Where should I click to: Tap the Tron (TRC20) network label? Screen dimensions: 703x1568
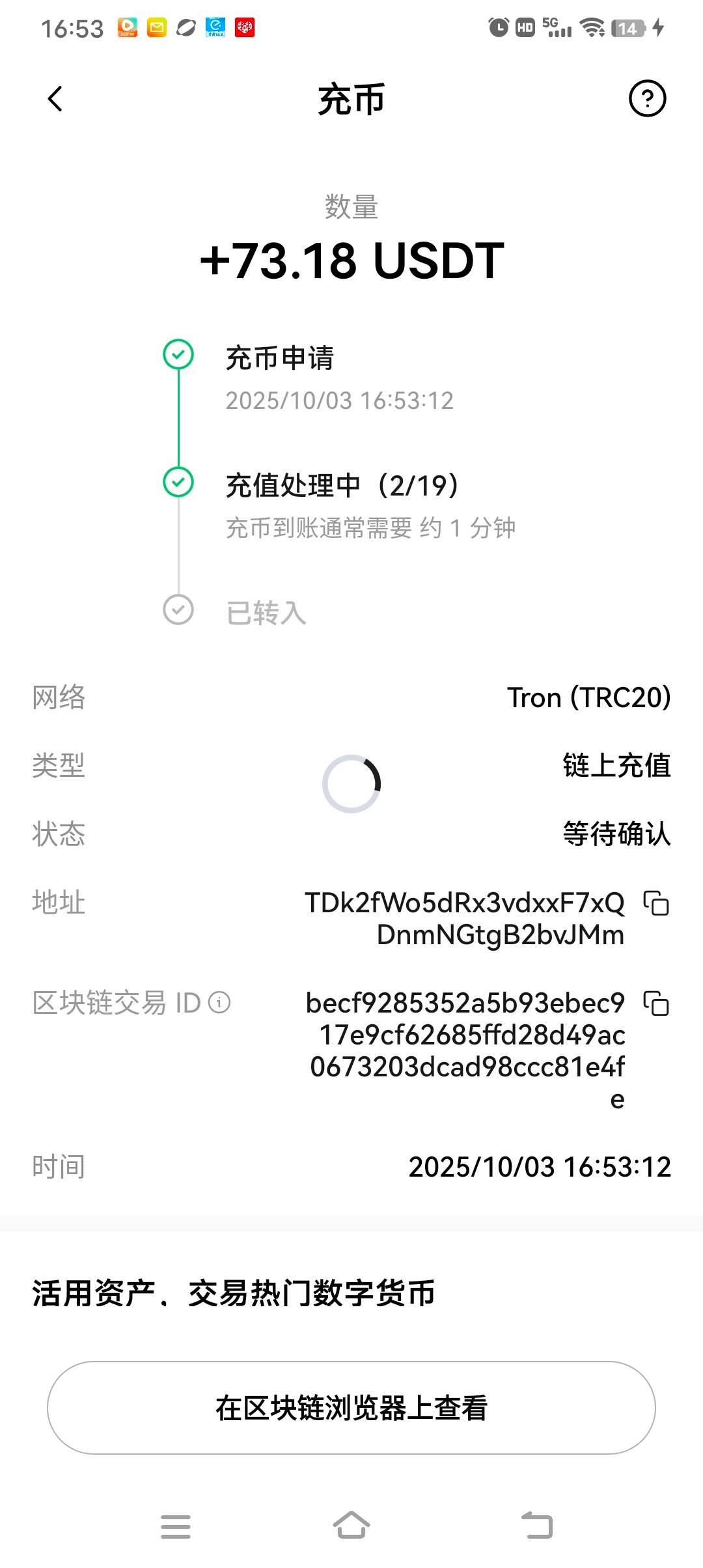589,698
